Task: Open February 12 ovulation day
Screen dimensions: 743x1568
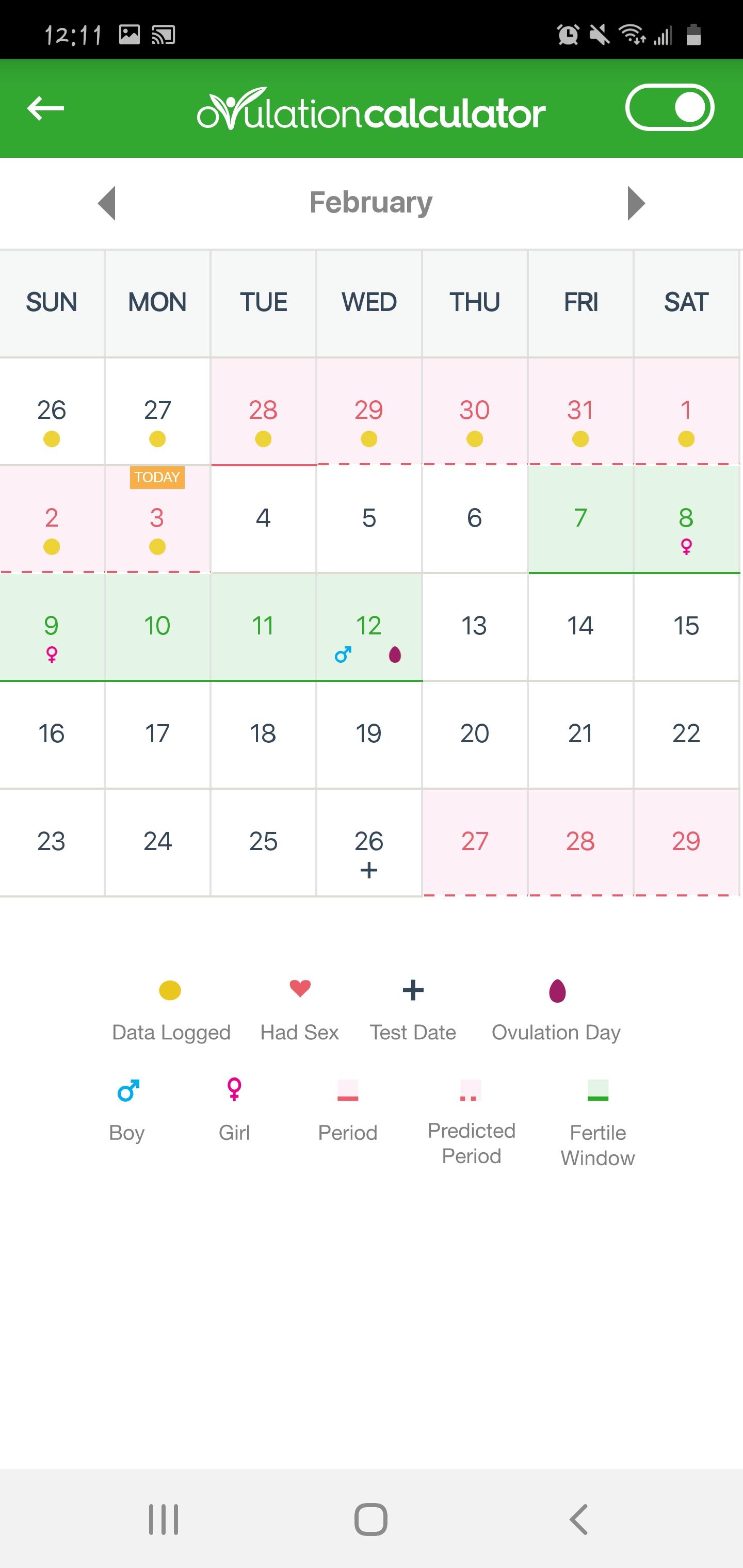Action: [x=368, y=627]
